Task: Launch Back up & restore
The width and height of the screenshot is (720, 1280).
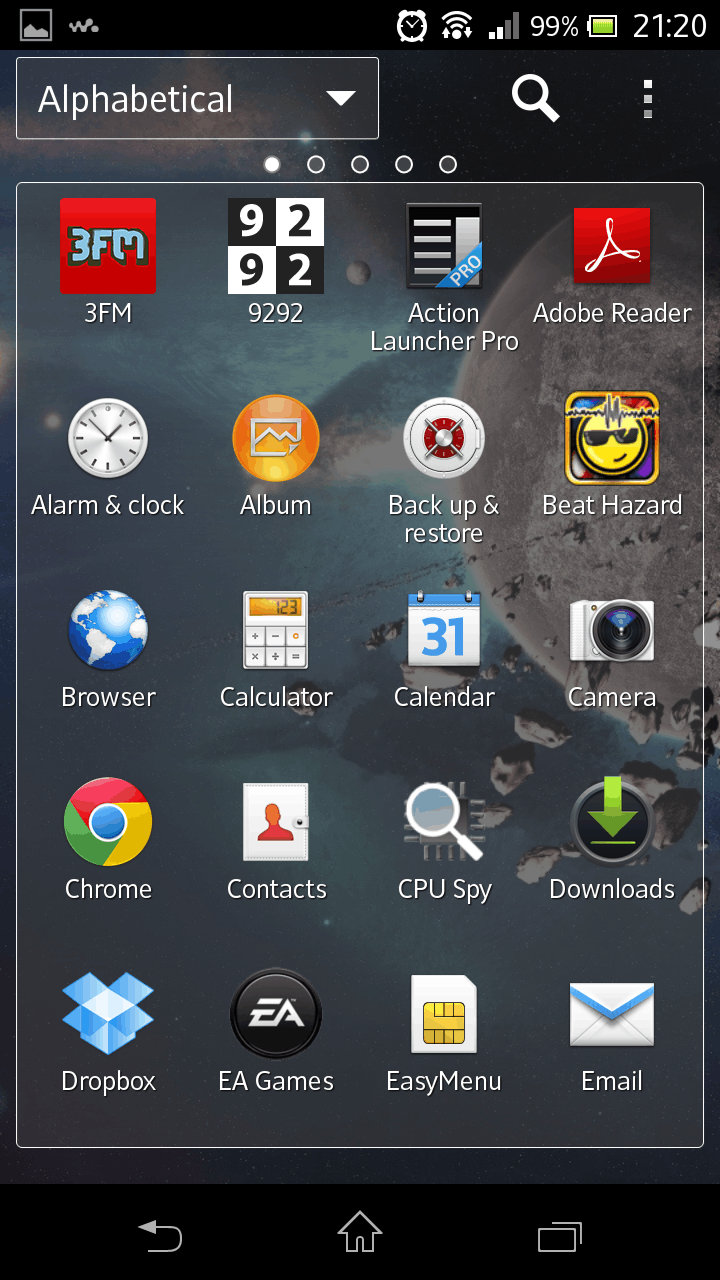Action: click(444, 438)
